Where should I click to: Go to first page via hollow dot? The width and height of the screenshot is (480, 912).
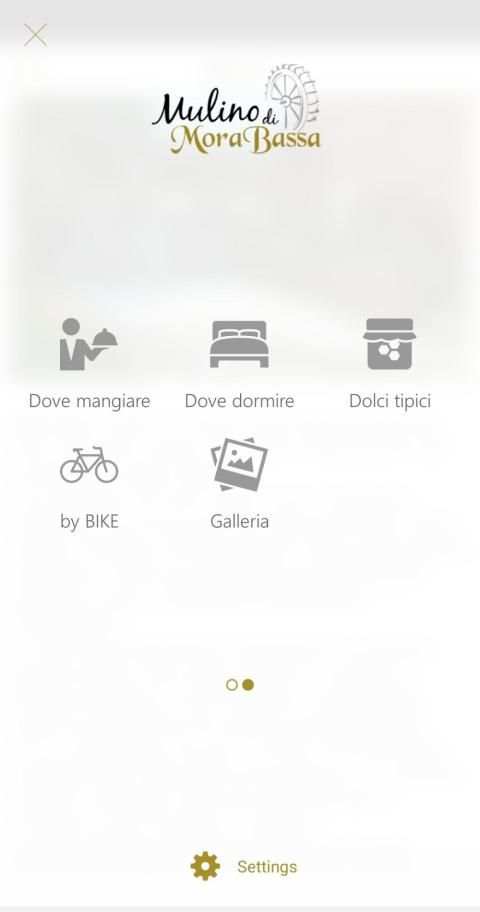click(x=232, y=685)
